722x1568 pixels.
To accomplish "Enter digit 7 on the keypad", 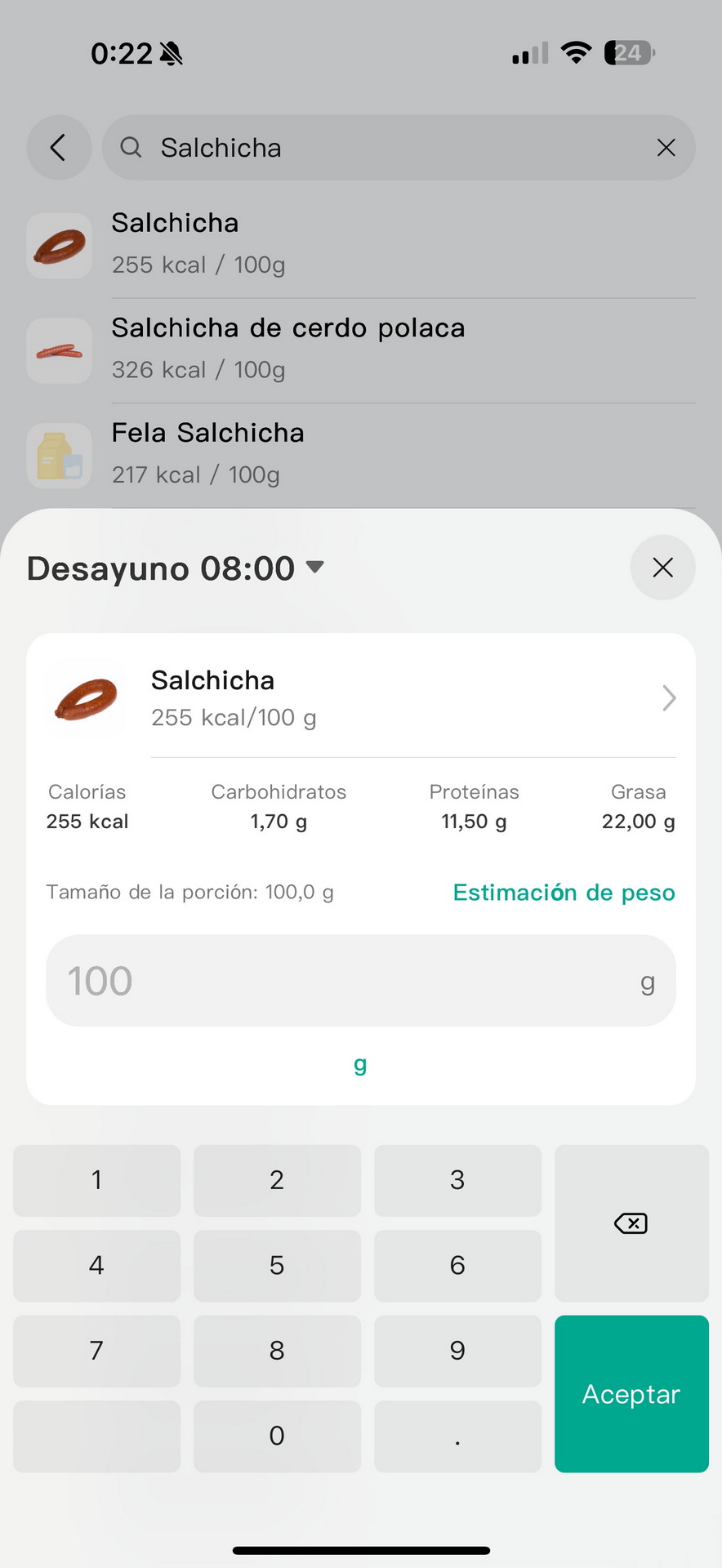I will pos(96,1351).
